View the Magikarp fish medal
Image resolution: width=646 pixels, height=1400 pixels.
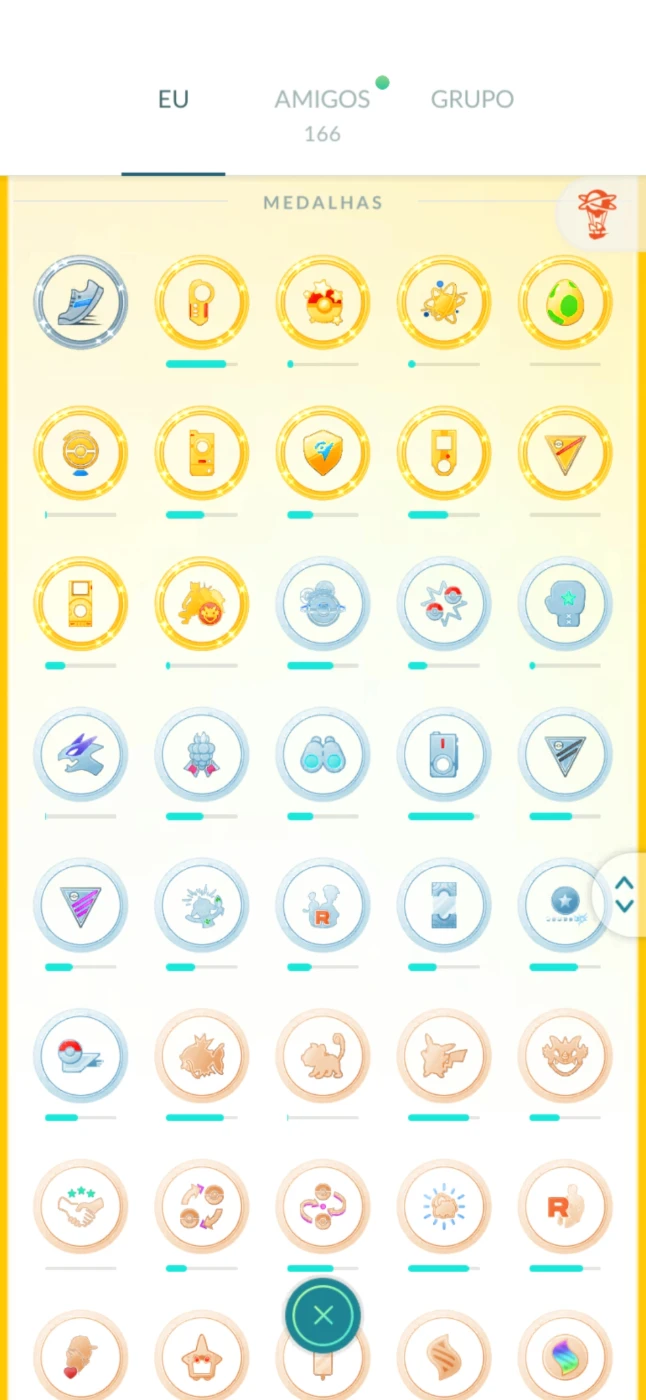pyautogui.click(x=202, y=1056)
